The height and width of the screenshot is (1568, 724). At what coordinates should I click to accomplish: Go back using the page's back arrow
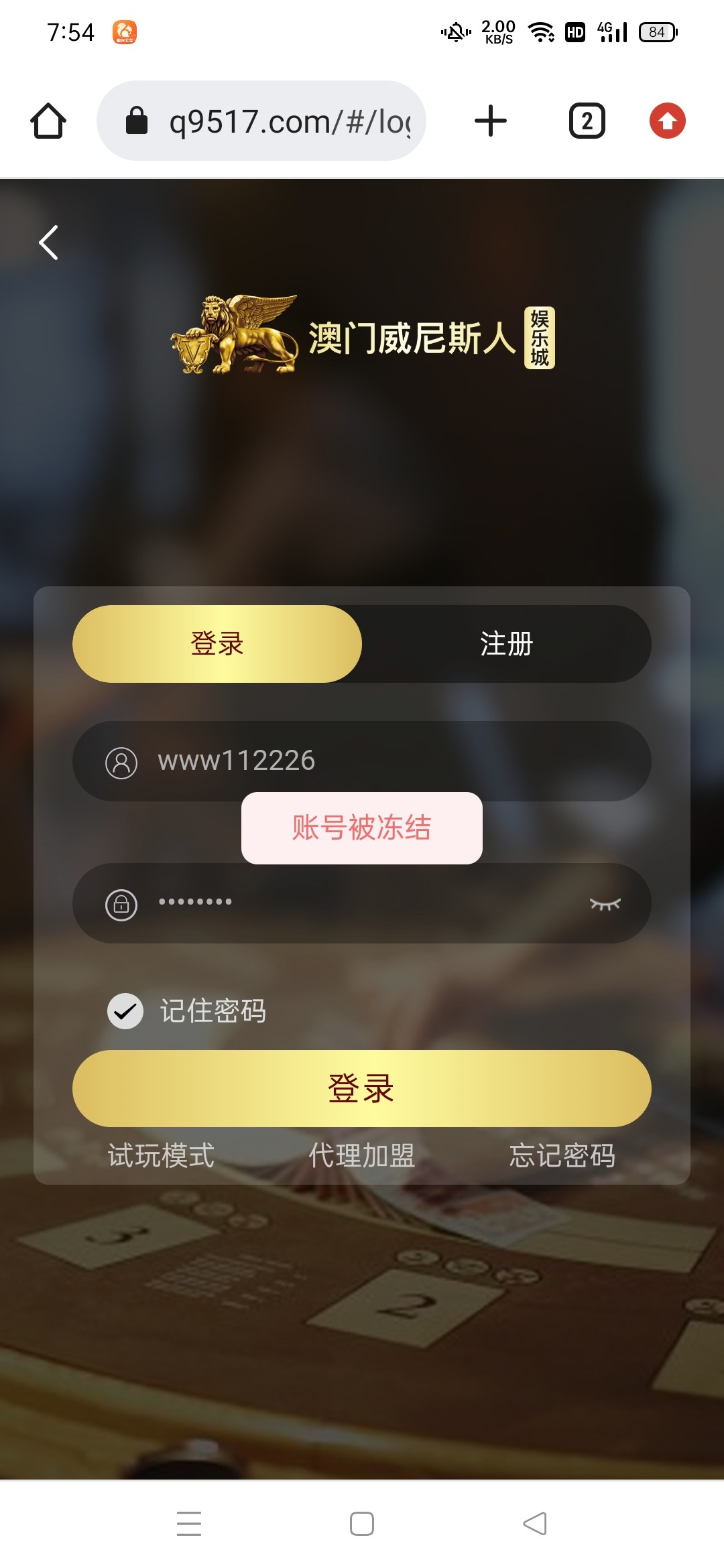coord(48,243)
